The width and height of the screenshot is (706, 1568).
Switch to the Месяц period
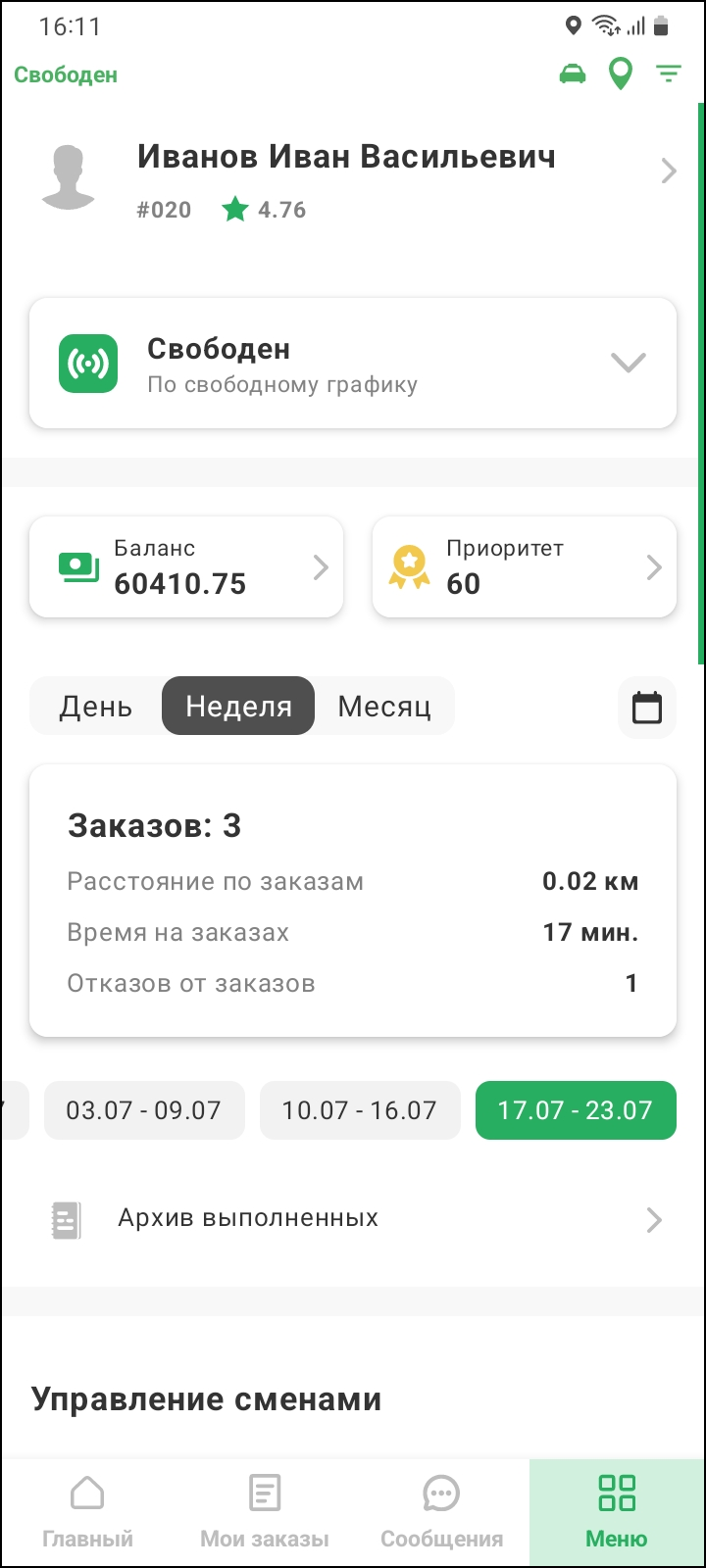(384, 707)
